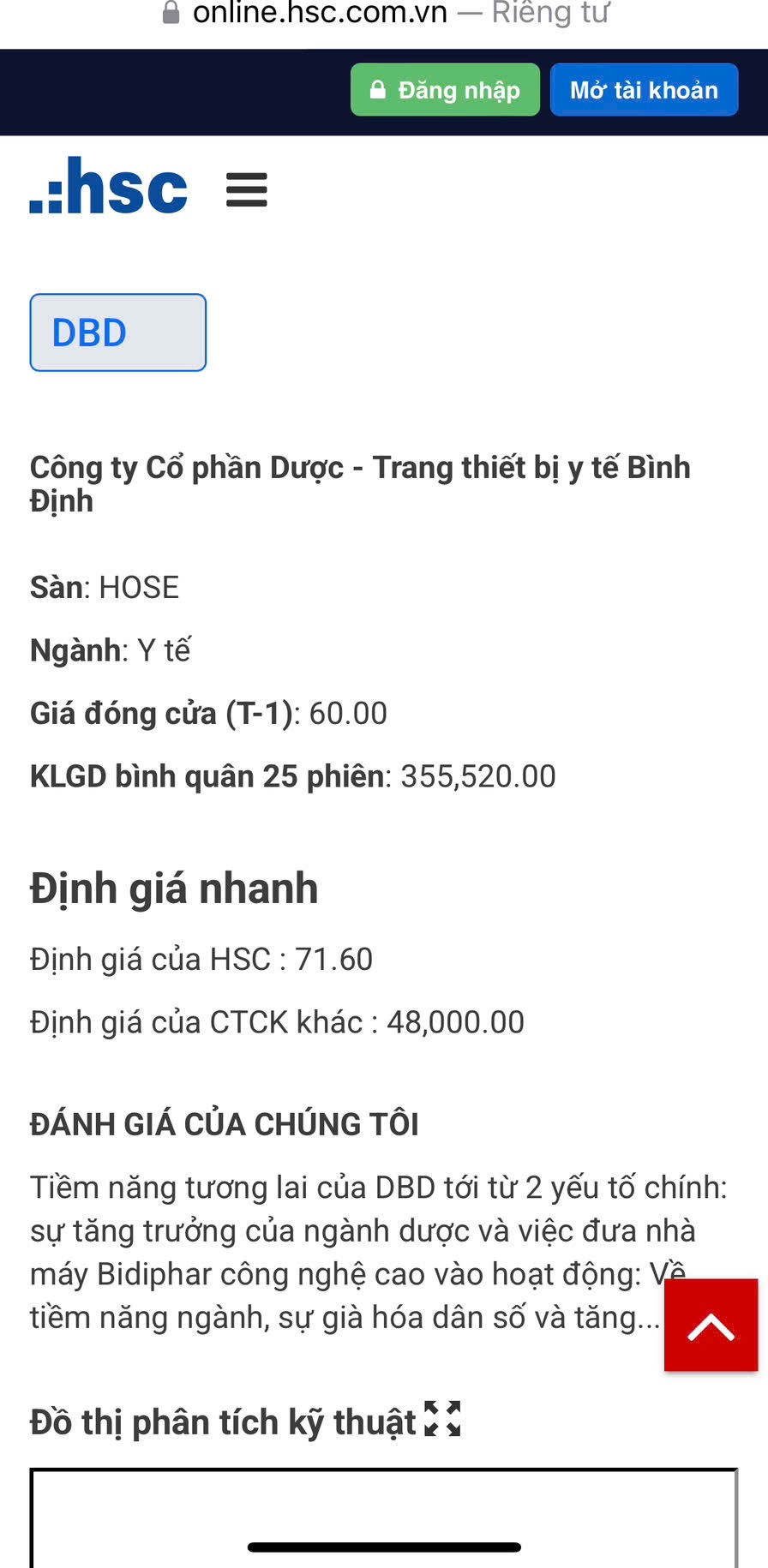Screen dimensions: 768x1568
Task: Jump to top with the red arrow button
Action: [711, 1326]
